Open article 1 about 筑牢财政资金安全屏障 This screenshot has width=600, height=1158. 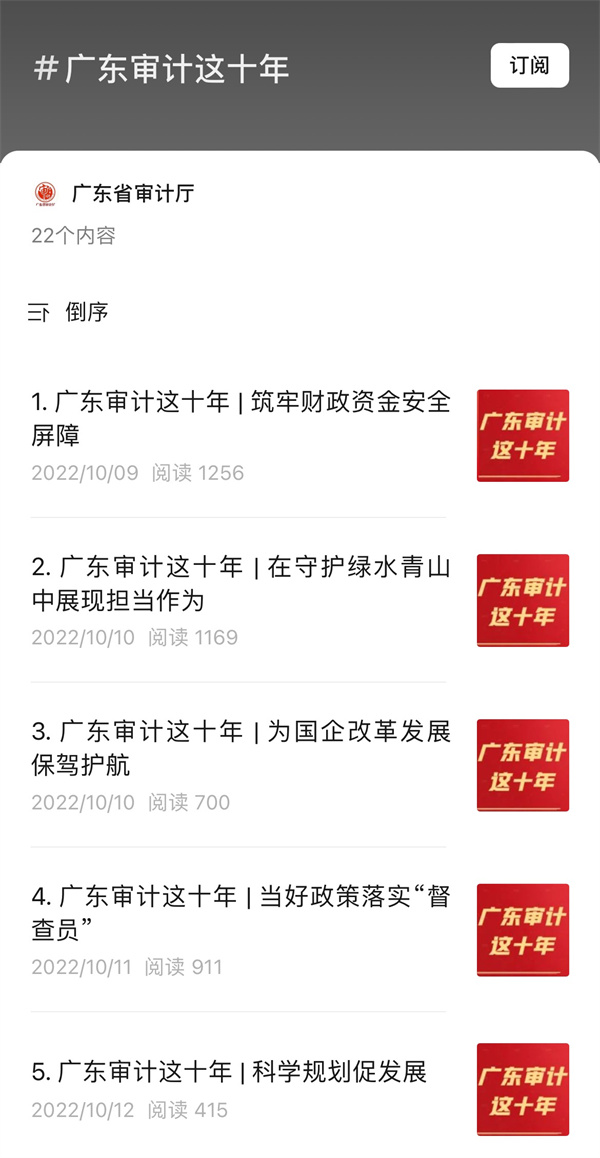click(x=241, y=419)
